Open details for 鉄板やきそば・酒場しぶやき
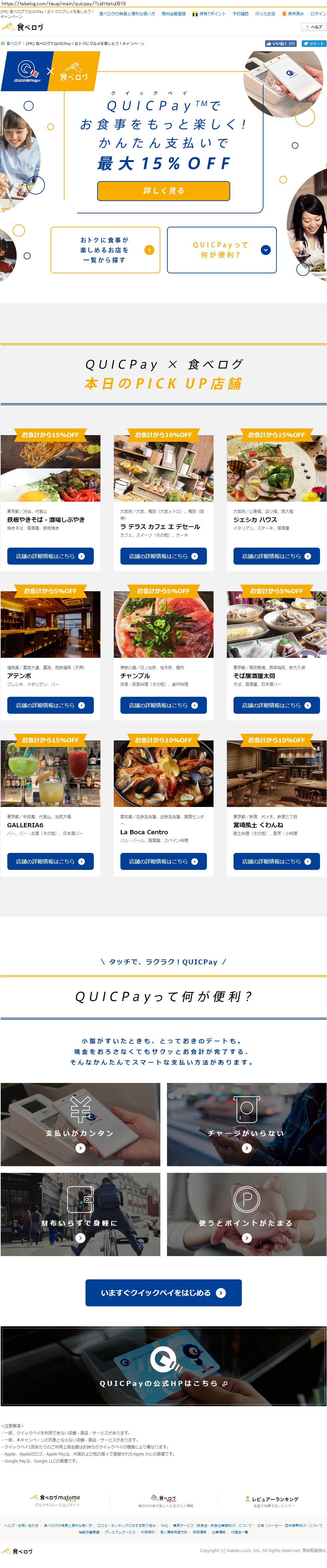The image size is (327, 1568). (51, 556)
